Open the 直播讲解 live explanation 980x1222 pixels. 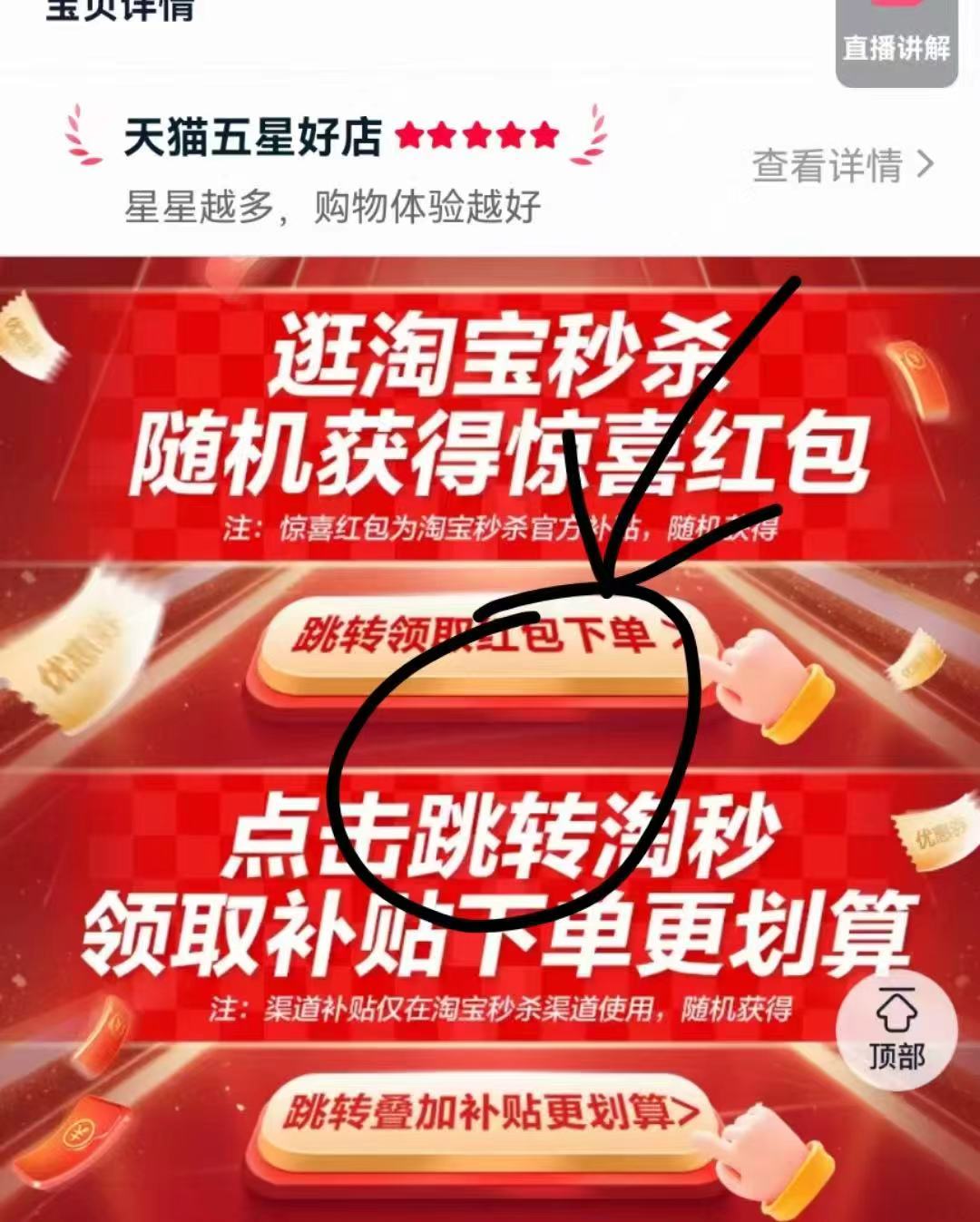tap(896, 44)
